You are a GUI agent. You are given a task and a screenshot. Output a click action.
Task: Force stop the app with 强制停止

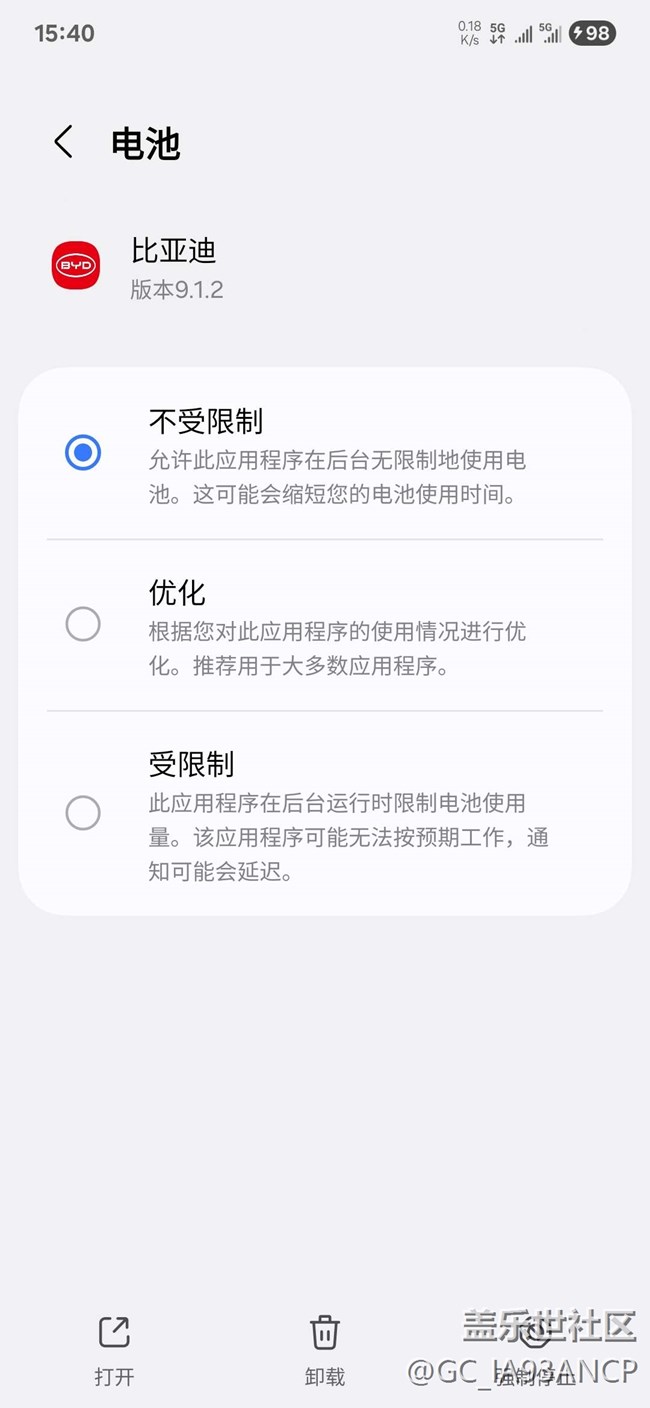(x=535, y=1351)
